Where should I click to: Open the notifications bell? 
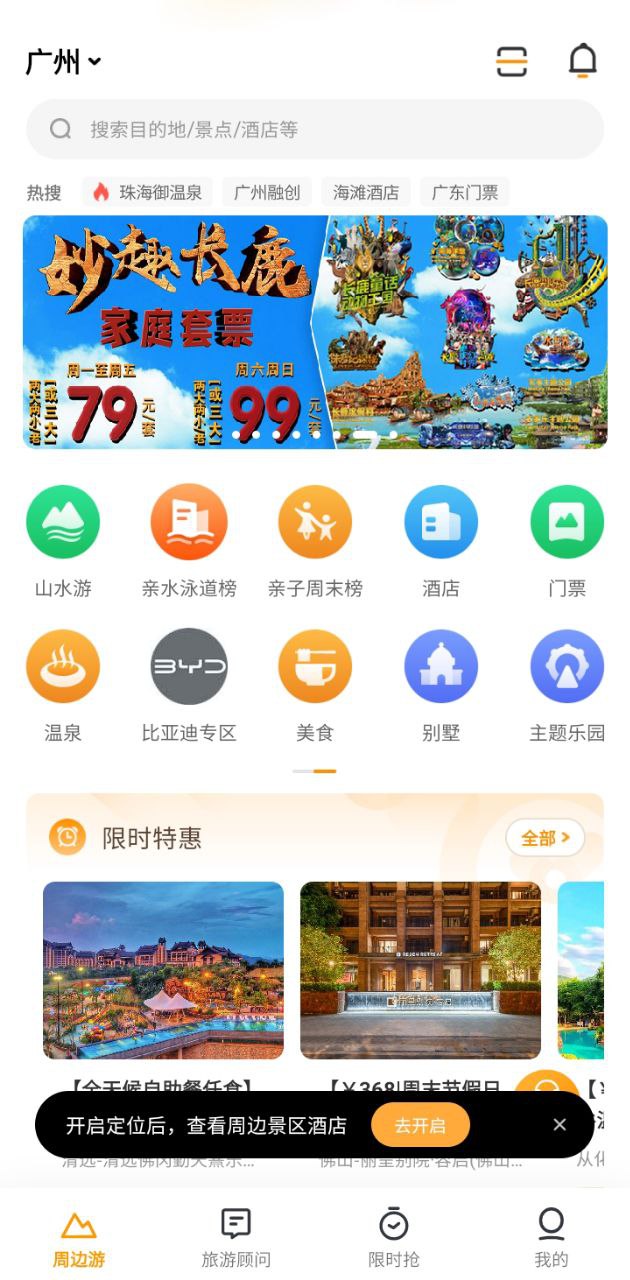583,61
